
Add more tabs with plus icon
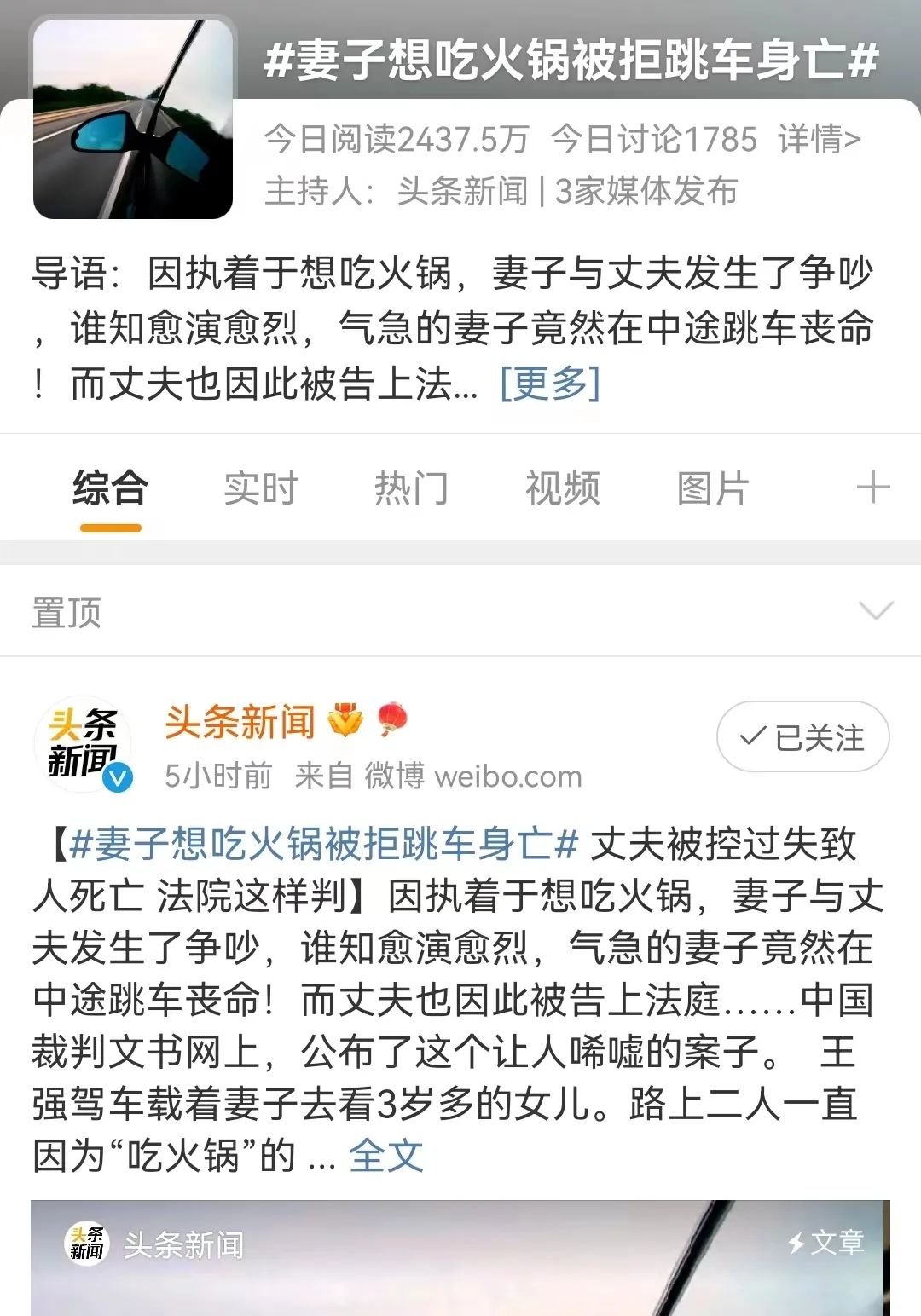[873, 488]
